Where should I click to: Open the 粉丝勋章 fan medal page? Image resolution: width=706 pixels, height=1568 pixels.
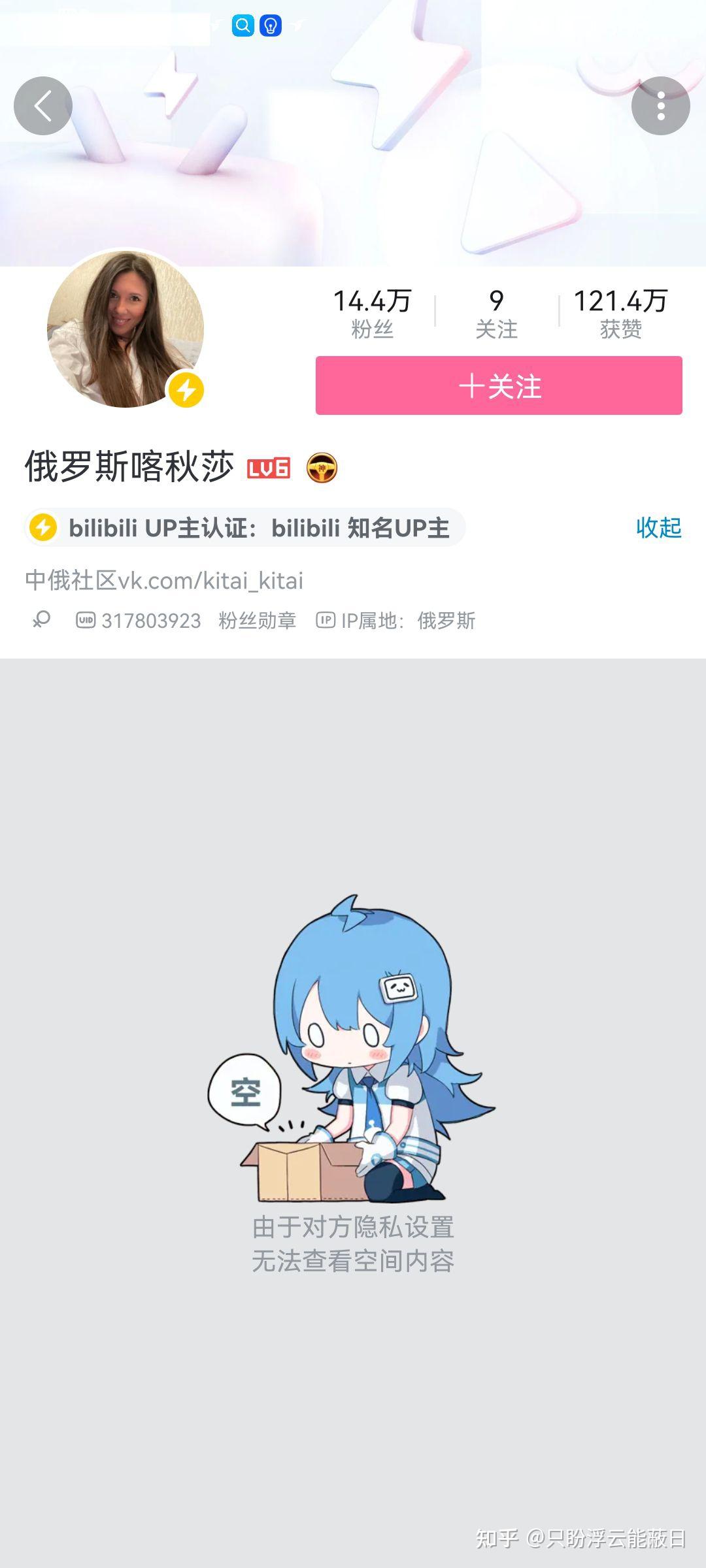(257, 620)
